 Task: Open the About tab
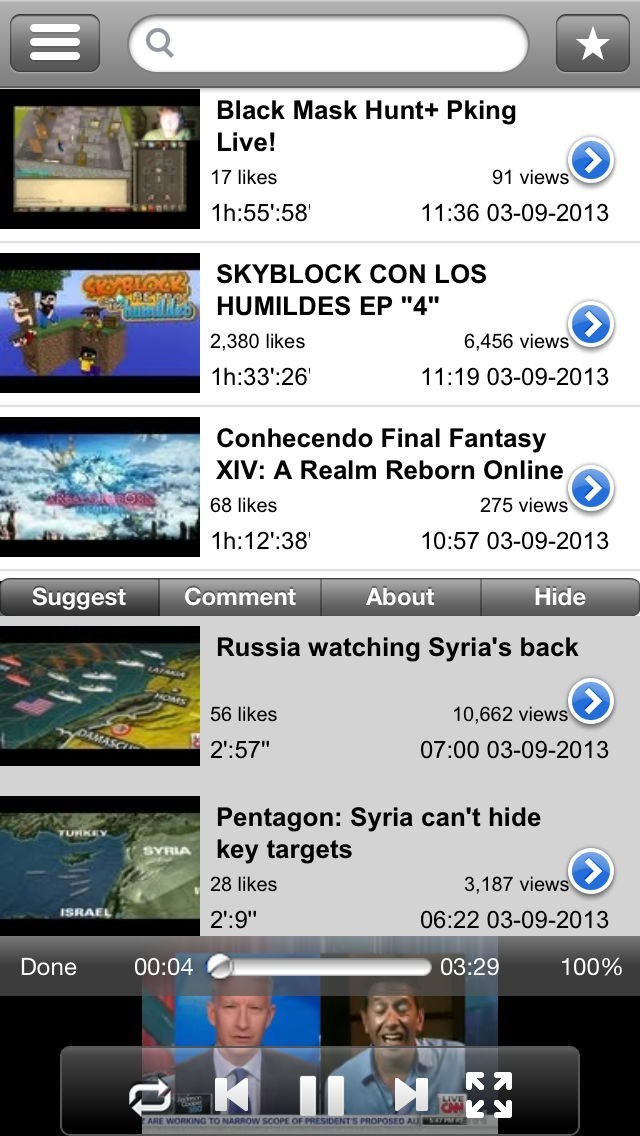coord(400,597)
